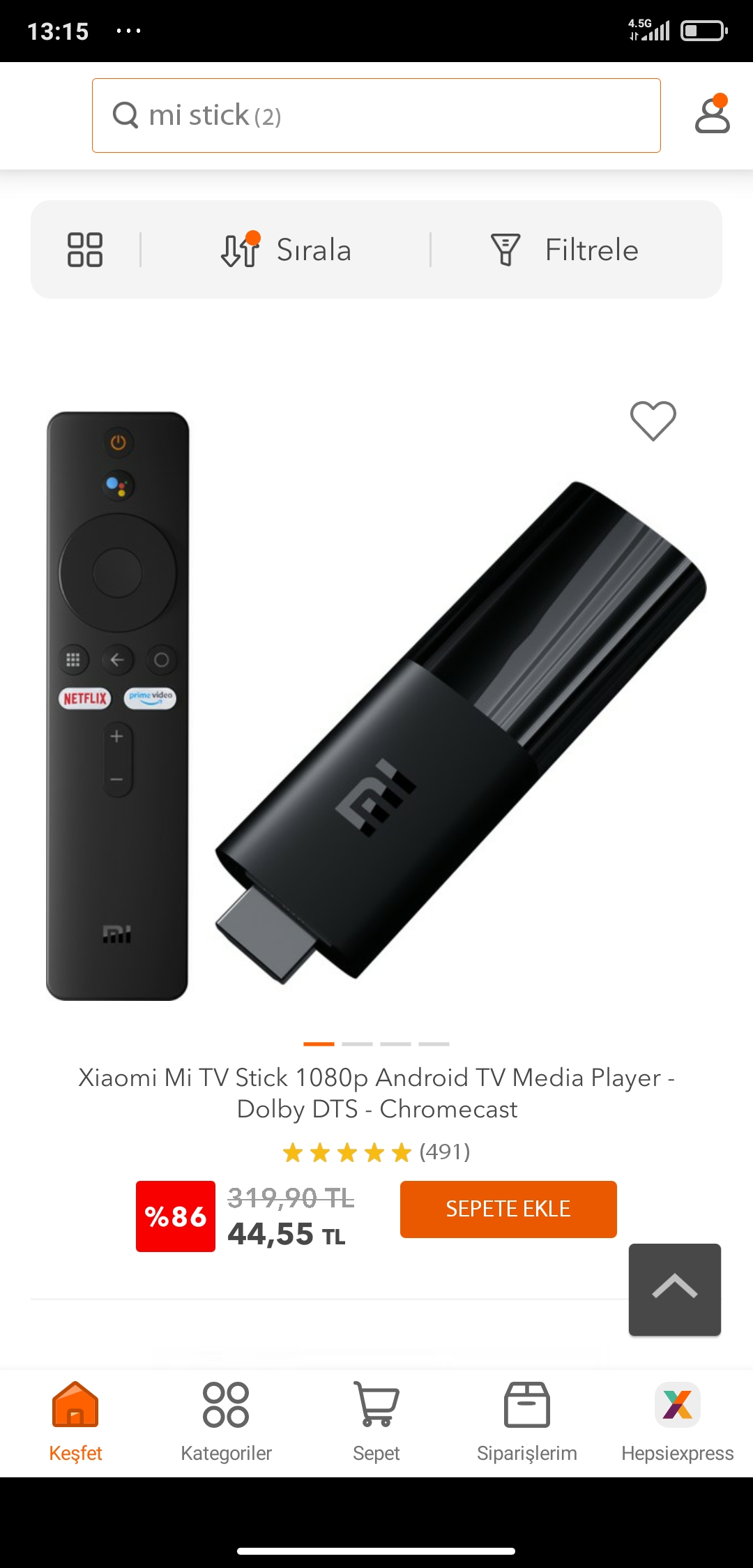Screen dimensions: 753x1568
Task: Open the account profile icon
Action: click(712, 114)
